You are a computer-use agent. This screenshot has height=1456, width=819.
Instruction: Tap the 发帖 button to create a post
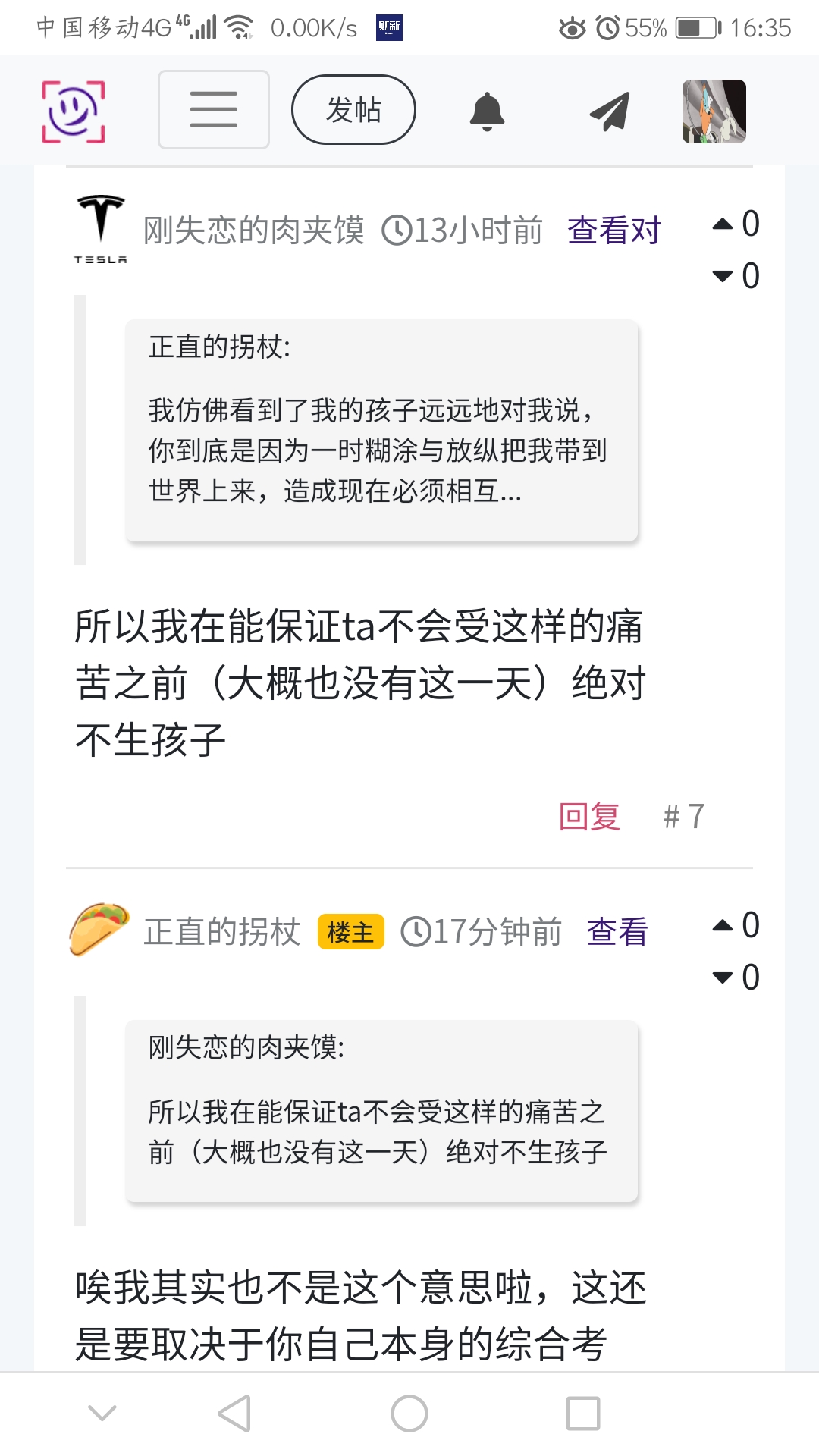(353, 110)
